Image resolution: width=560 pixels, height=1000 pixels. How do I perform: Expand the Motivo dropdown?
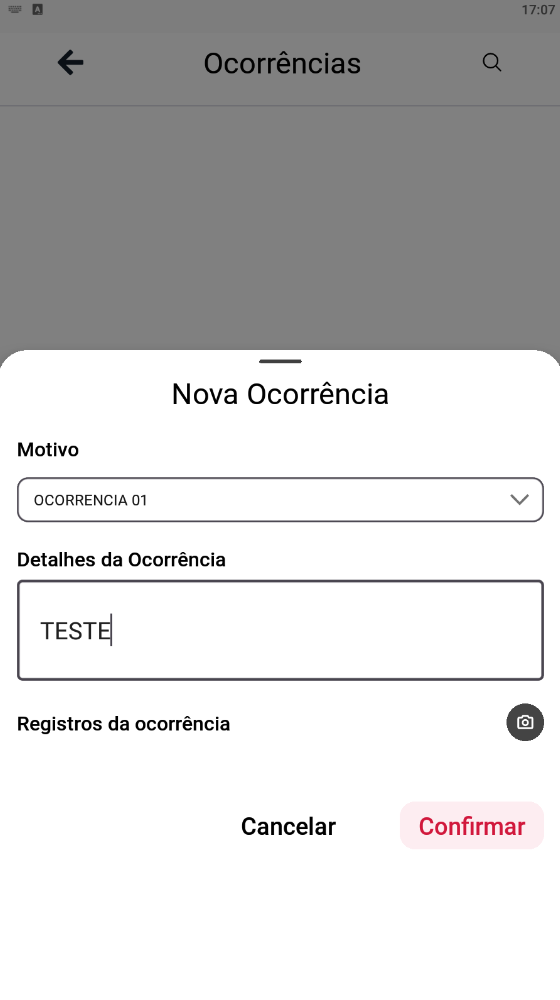[280, 500]
